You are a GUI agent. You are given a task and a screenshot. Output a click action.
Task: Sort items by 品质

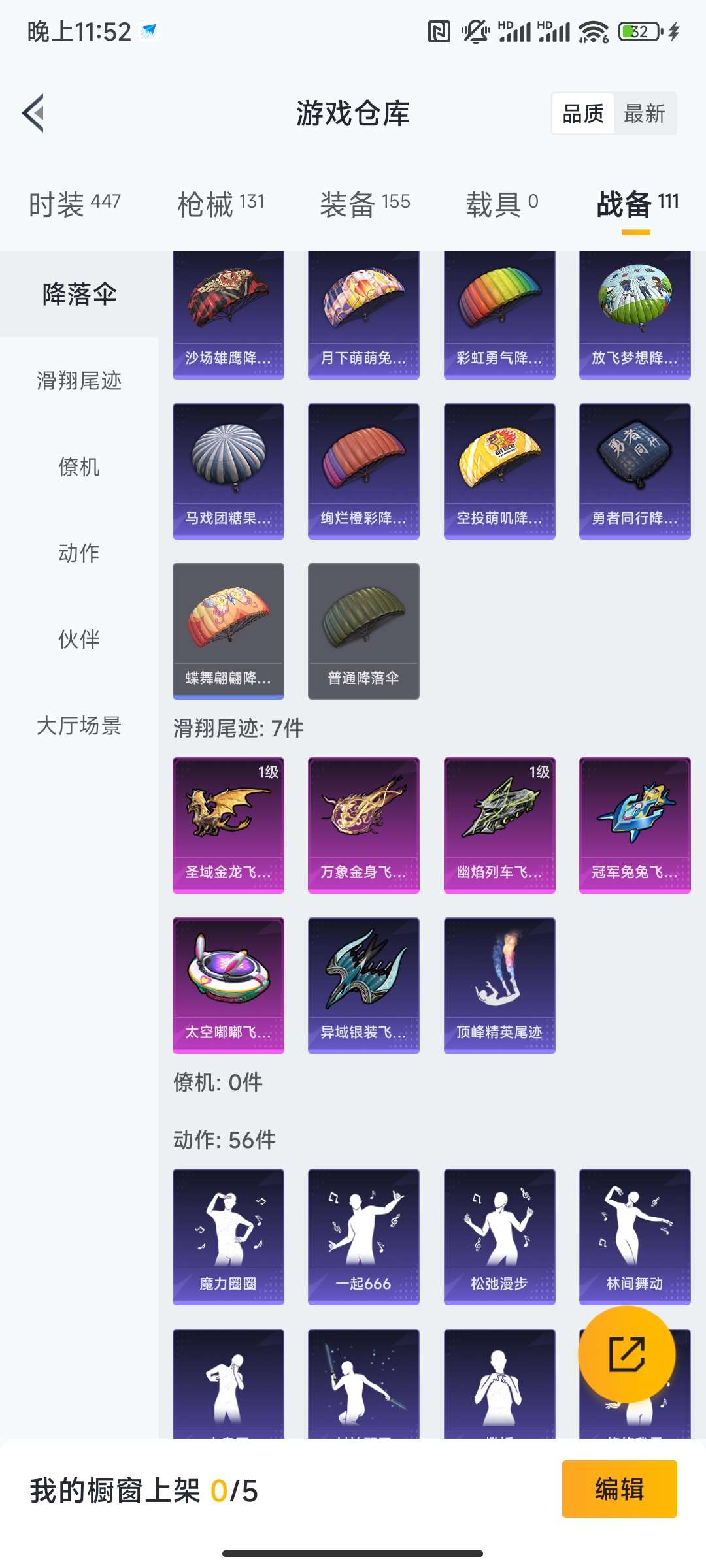(583, 114)
